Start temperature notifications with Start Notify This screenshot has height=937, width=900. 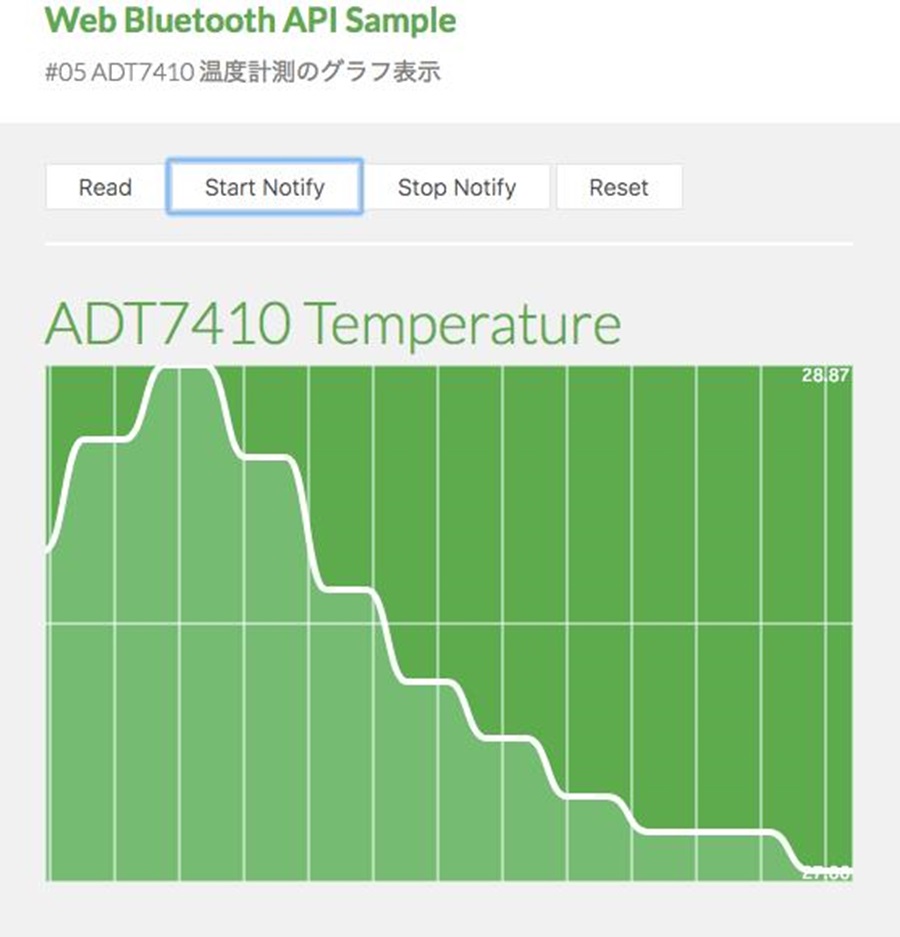[x=265, y=187]
